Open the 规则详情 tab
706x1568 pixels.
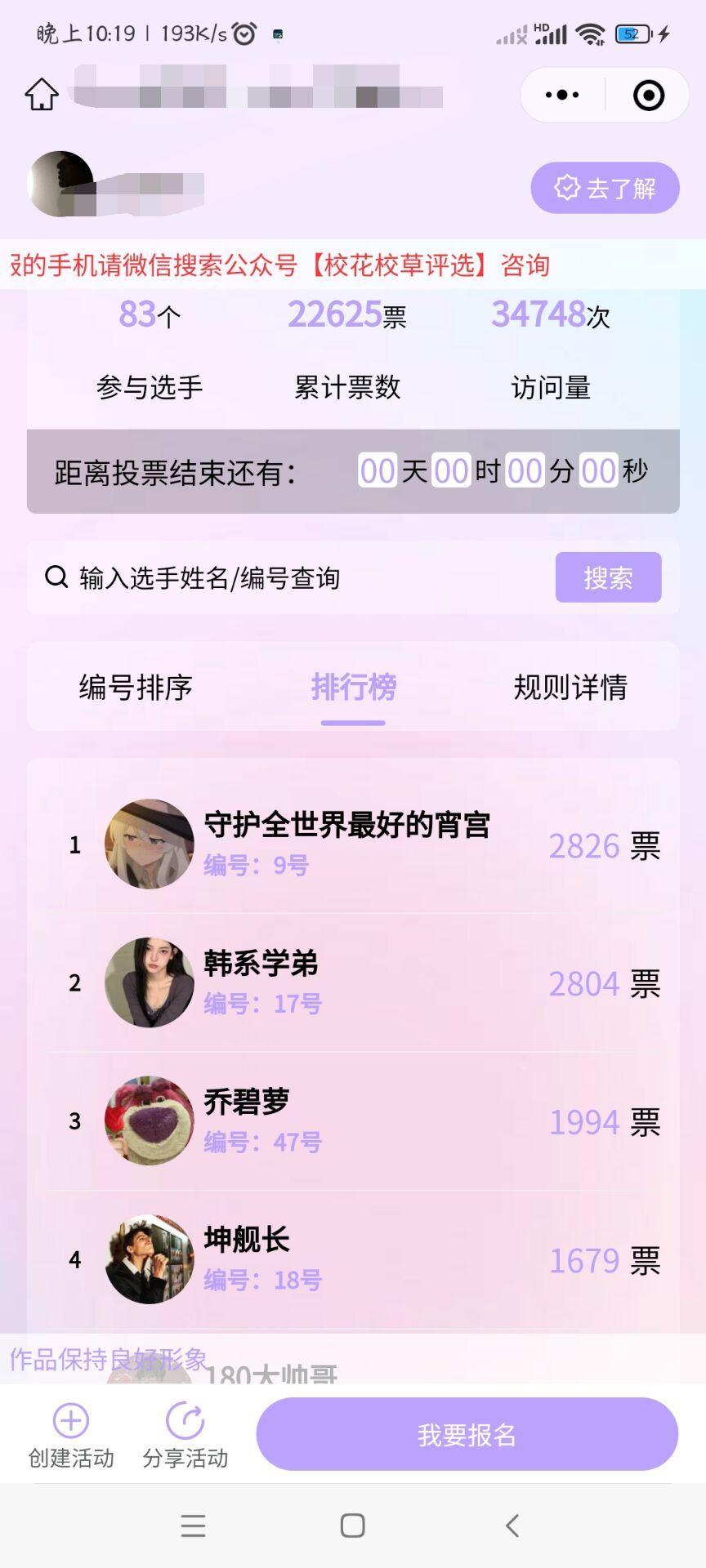point(570,687)
